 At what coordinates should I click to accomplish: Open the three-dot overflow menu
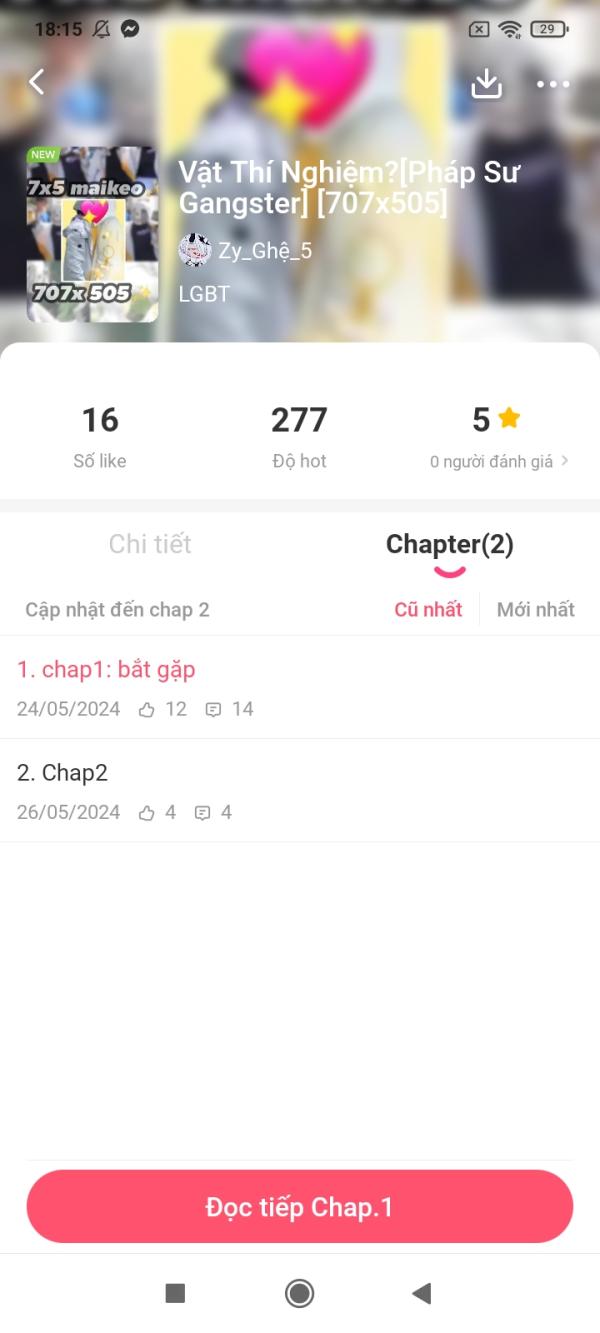coord(553,84)
